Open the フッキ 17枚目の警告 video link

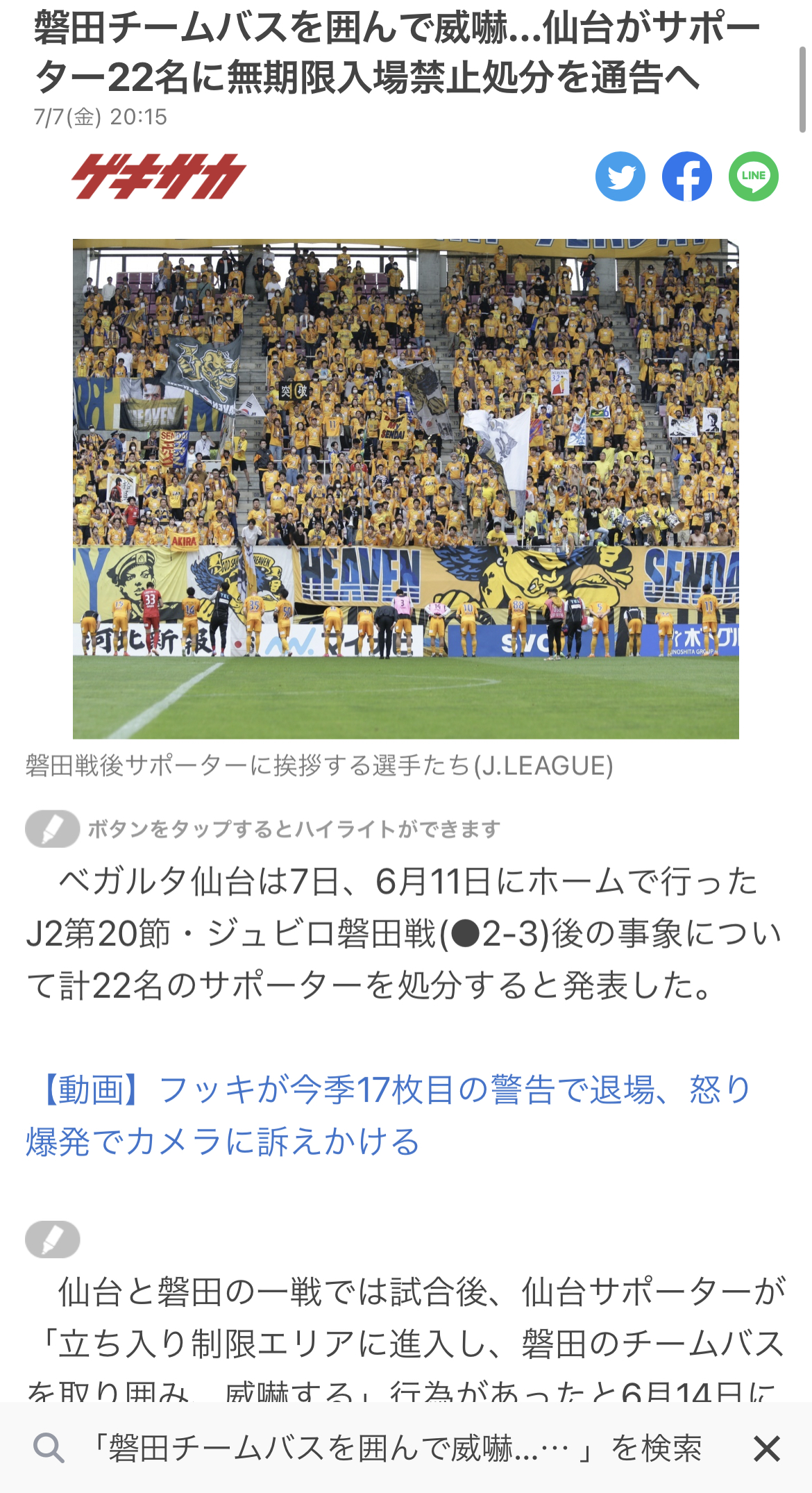click(x=389, y=1115)
